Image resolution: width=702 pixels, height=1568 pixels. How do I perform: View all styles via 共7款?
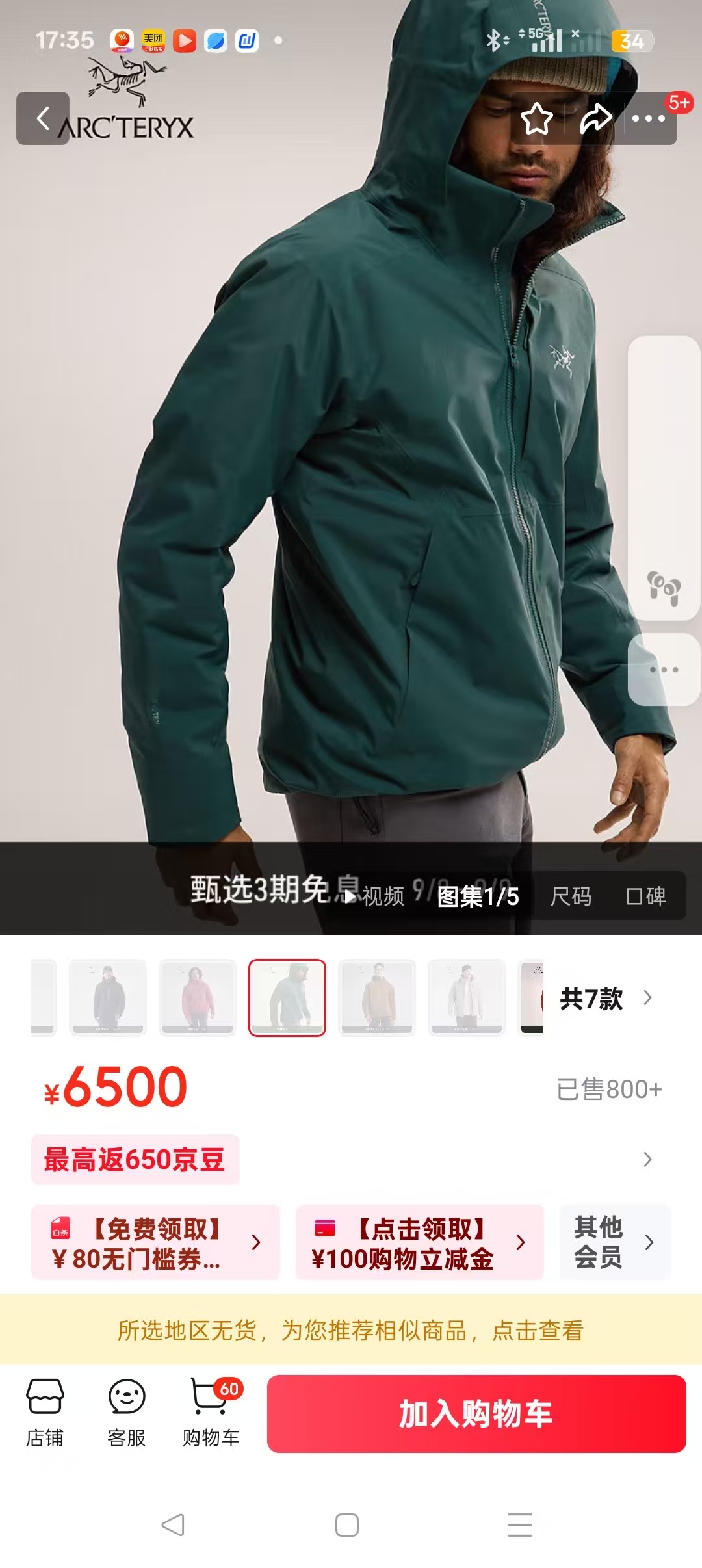[604, 999]
